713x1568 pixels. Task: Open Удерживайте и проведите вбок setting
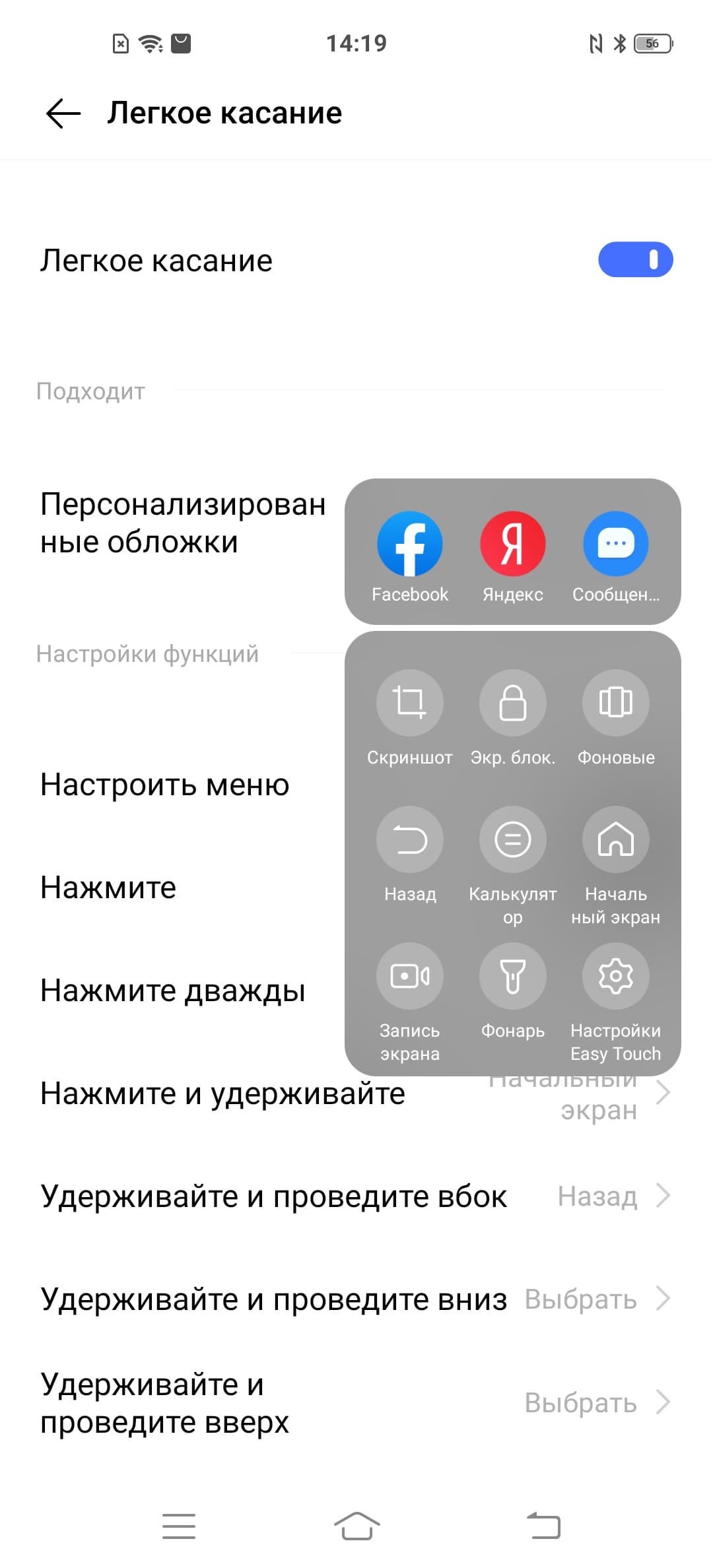click(x=356, y=1196)
